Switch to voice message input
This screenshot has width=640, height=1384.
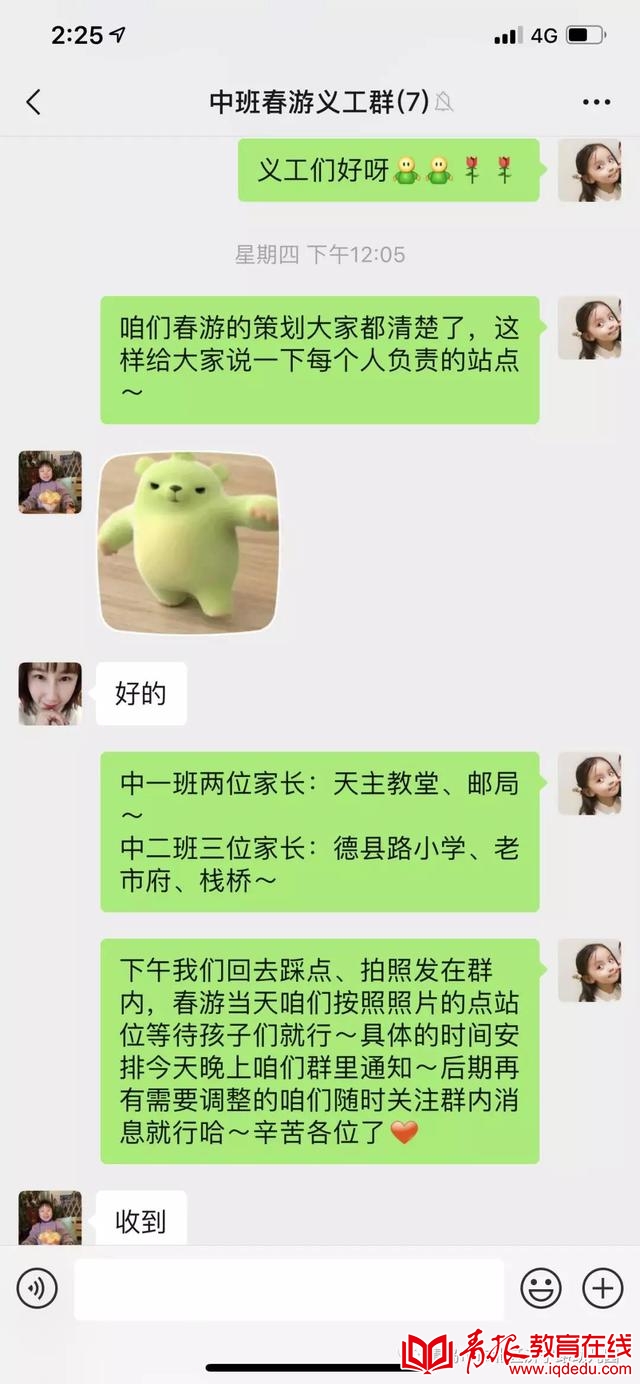click(x=37, y=1288)
